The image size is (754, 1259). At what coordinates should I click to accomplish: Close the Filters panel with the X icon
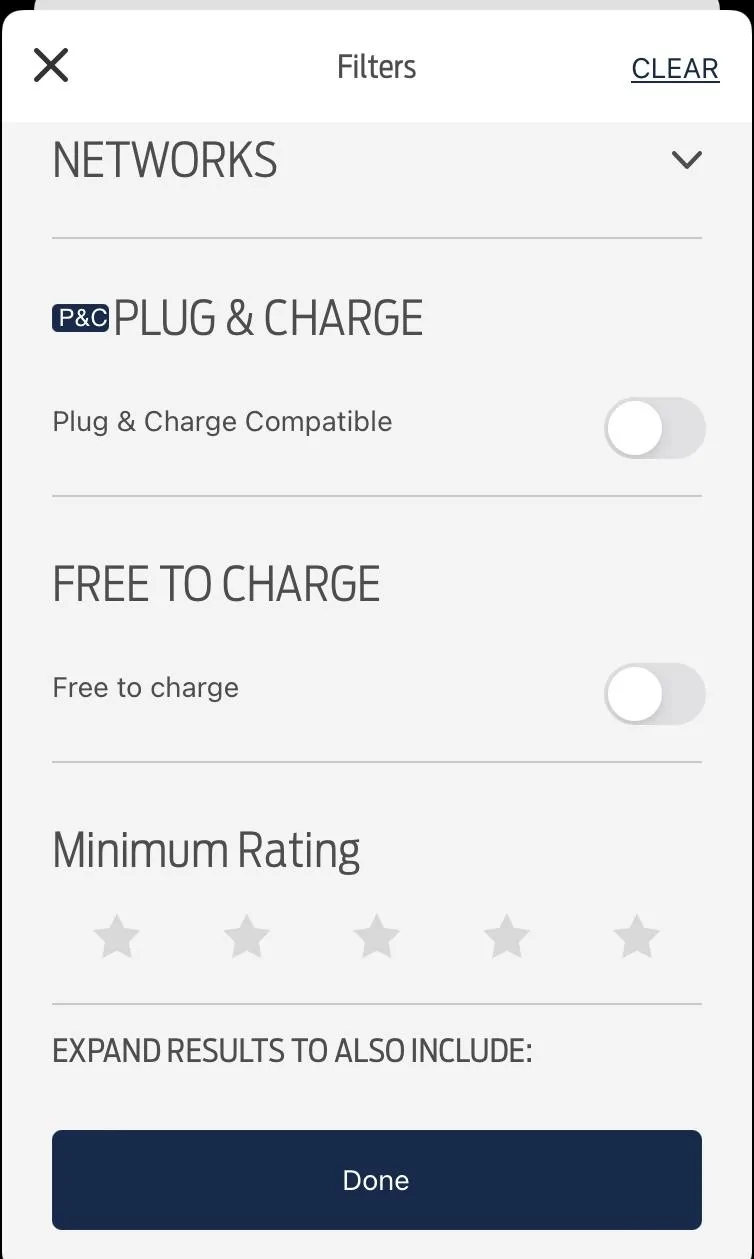point(50,65)
